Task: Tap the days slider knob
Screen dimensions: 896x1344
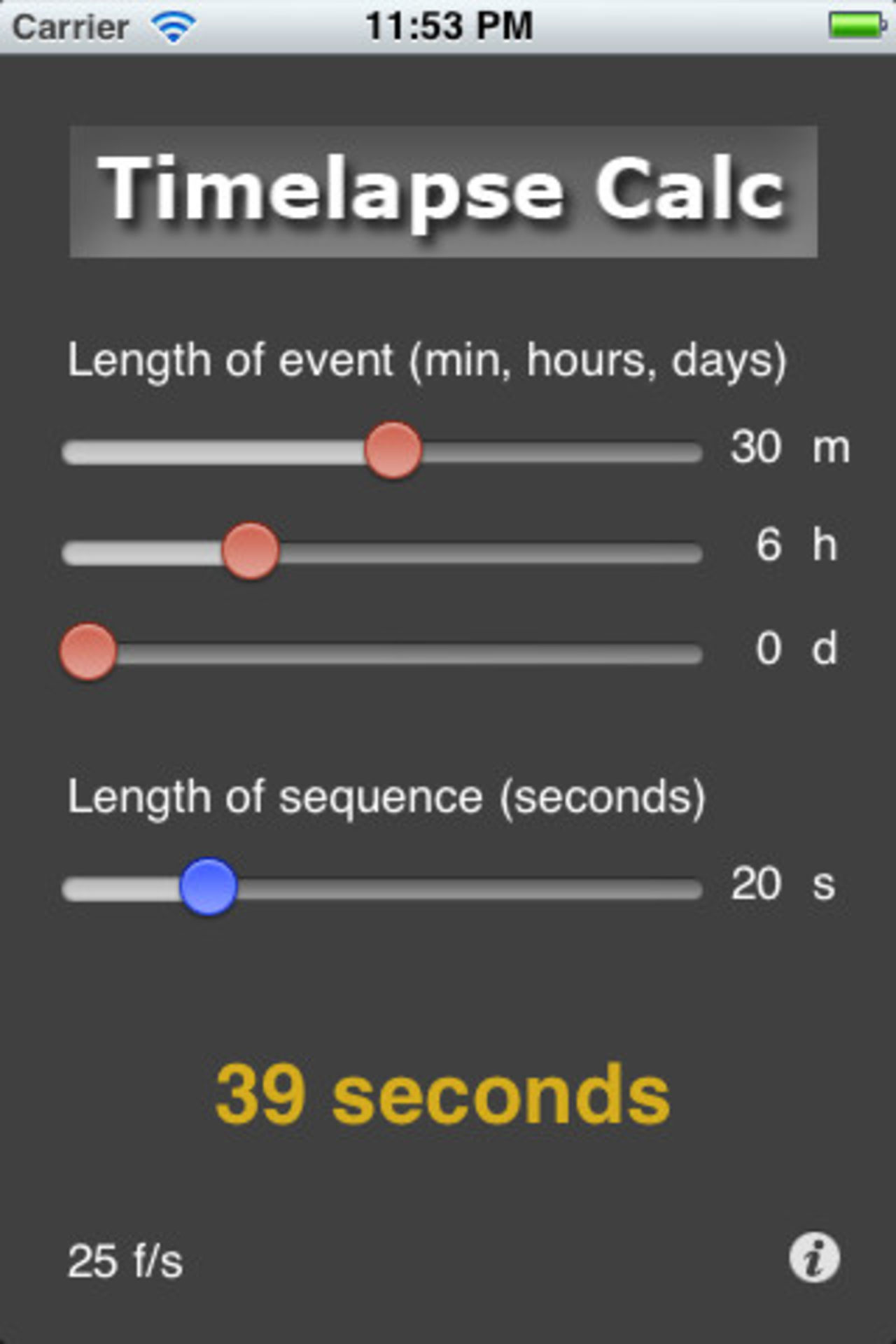Action: point(88,652)
